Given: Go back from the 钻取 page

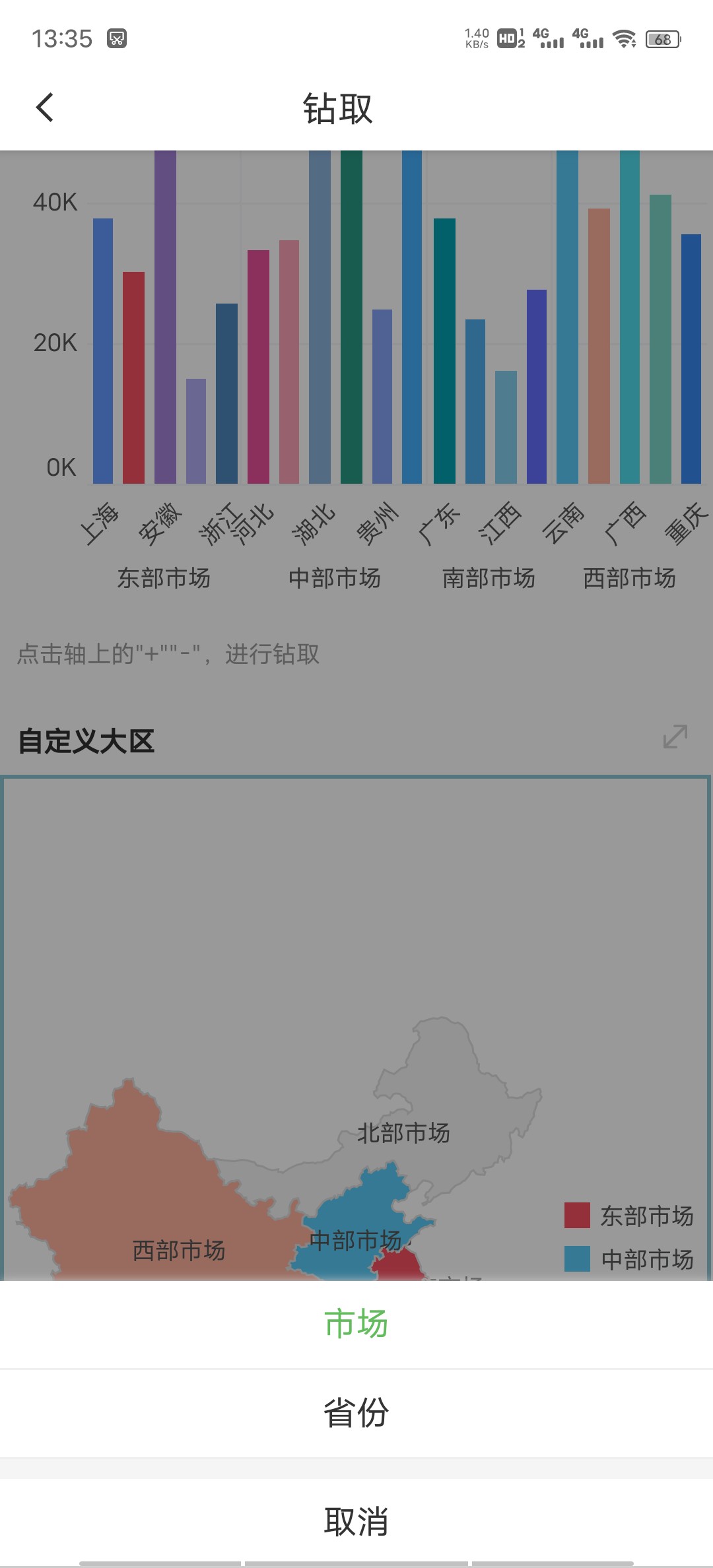Looking at the screenshot, I should click(x=45, y=108).
